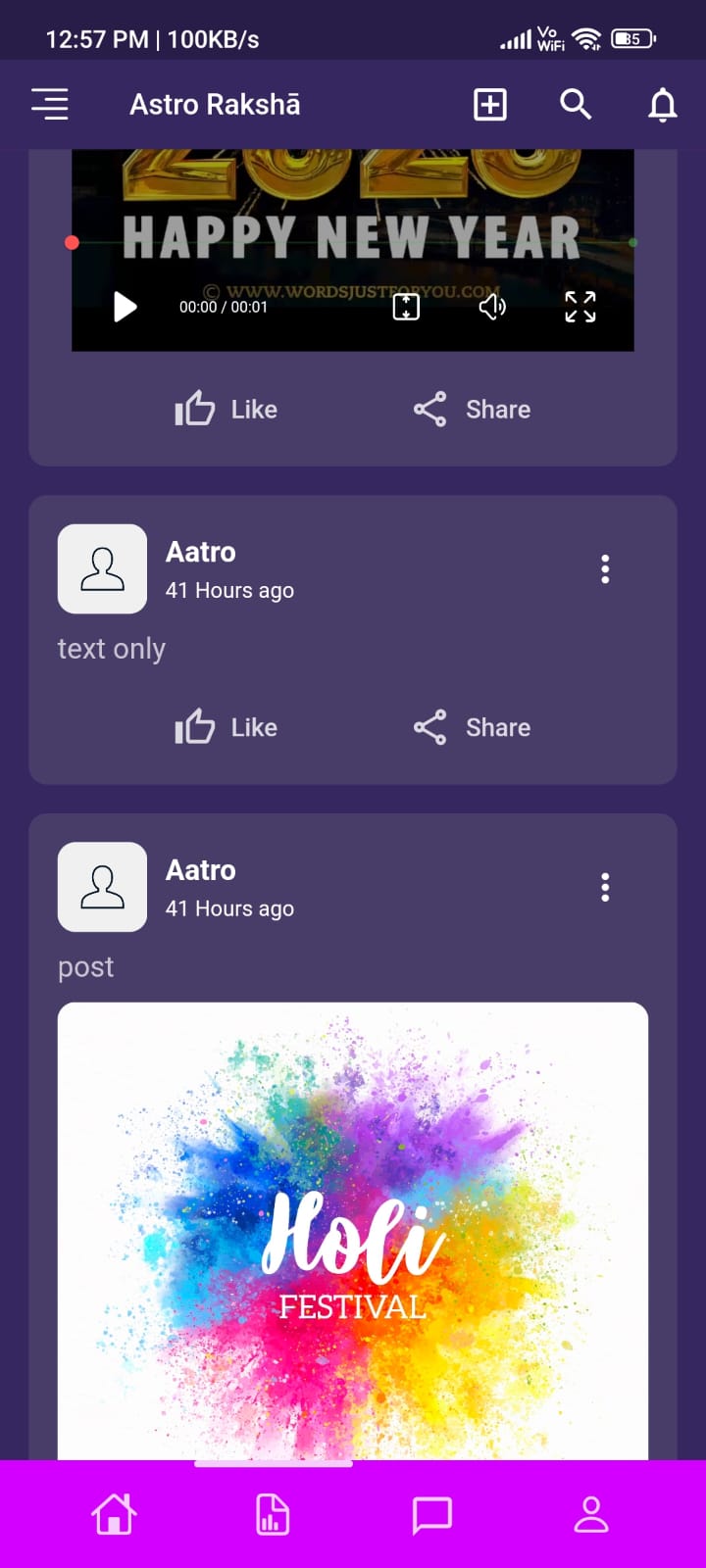Switch to the reports chart tab
Viewport: 706px width, 1568px height.
click(273, 1514)
